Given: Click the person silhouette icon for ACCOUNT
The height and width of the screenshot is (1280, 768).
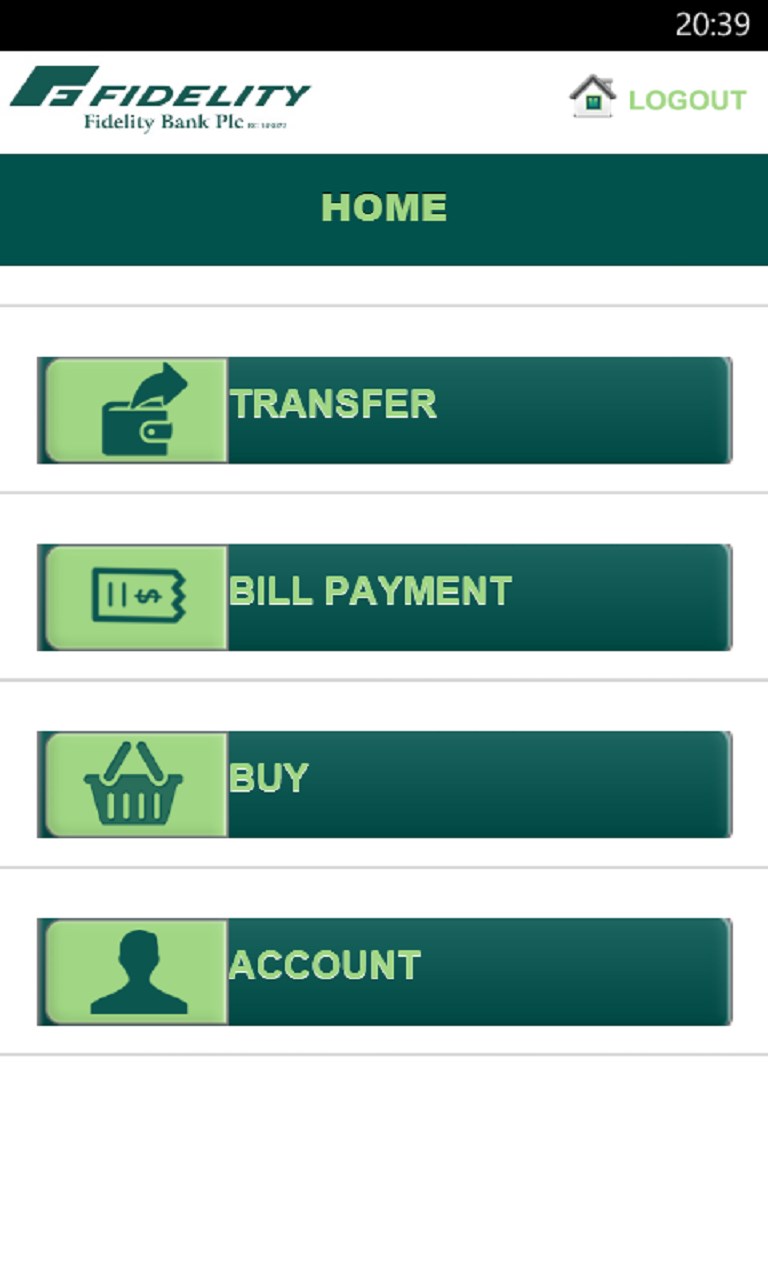Looking at the screenshot, I should (135, 968).
